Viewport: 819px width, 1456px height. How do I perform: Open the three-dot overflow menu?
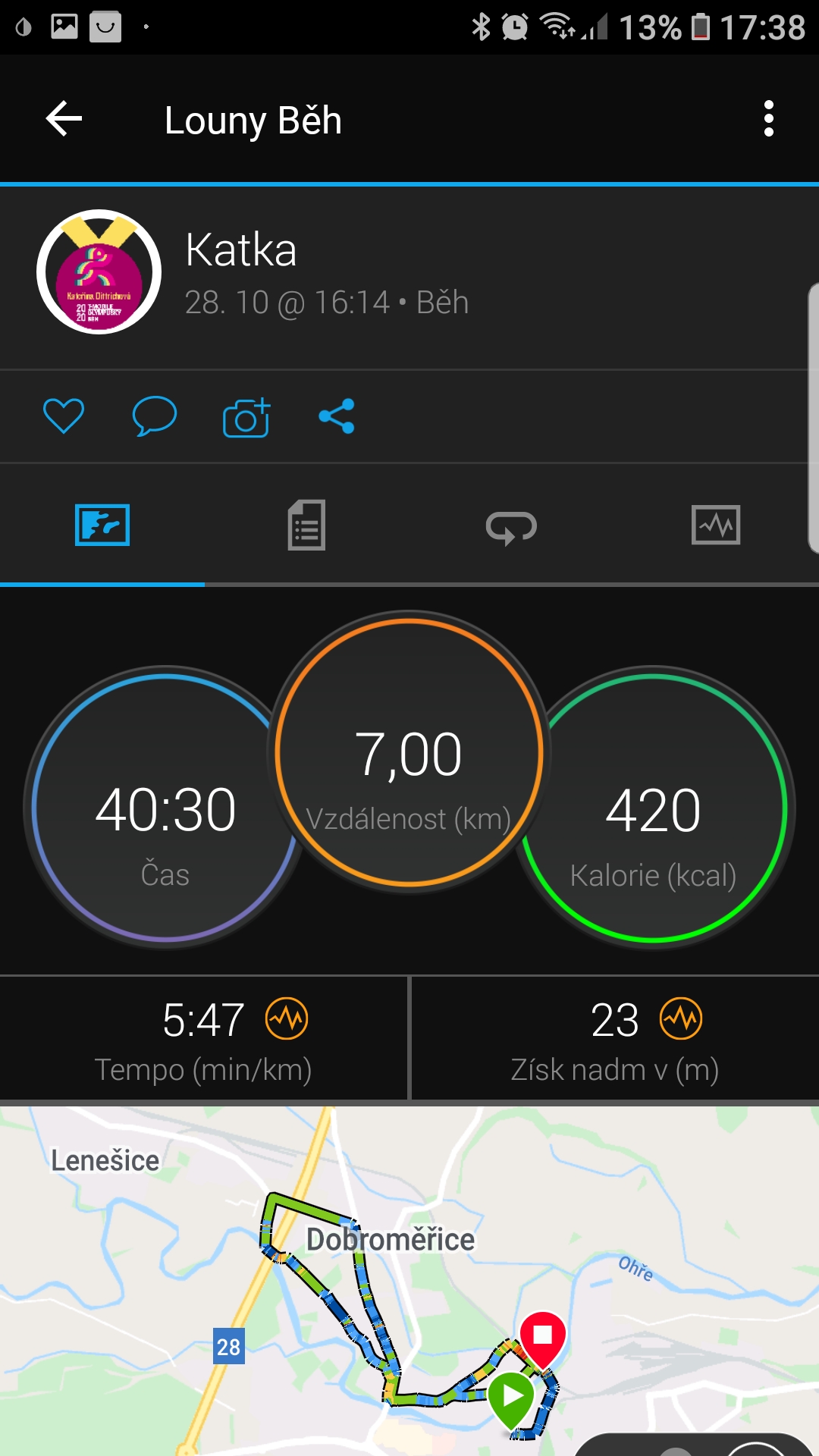tap(769, 119)
